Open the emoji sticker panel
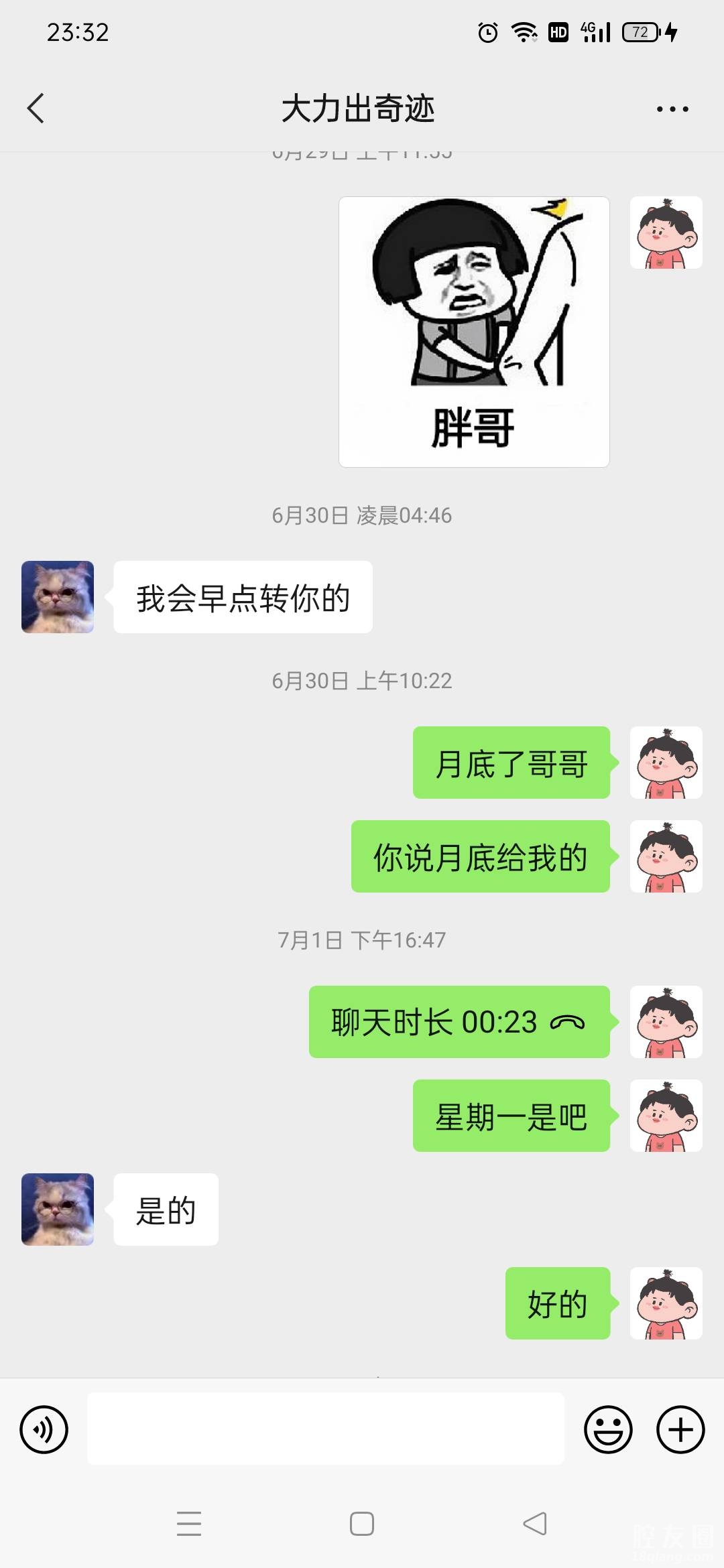The image size is (724, 1568). coord(608,1429)
